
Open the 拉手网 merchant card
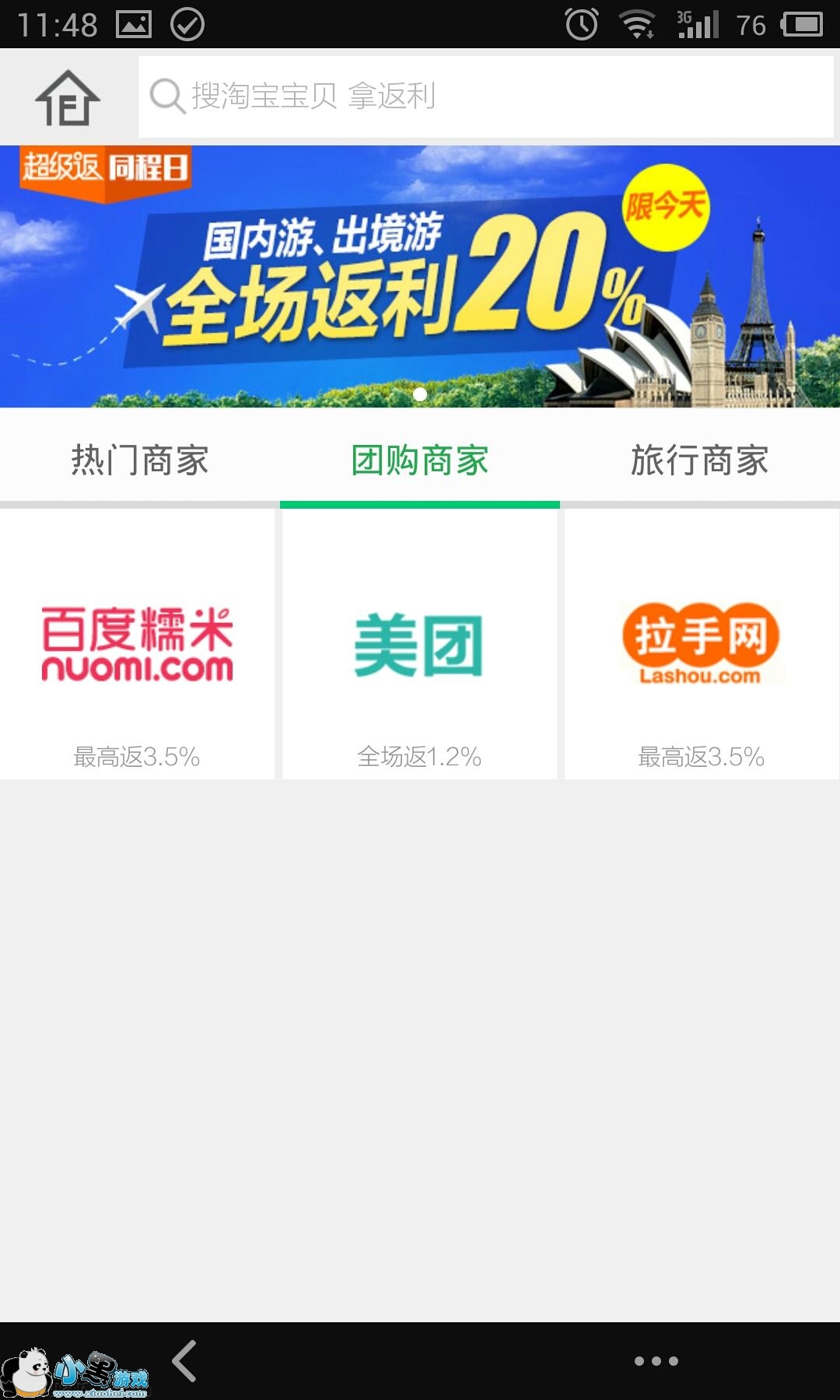point(702,644)
